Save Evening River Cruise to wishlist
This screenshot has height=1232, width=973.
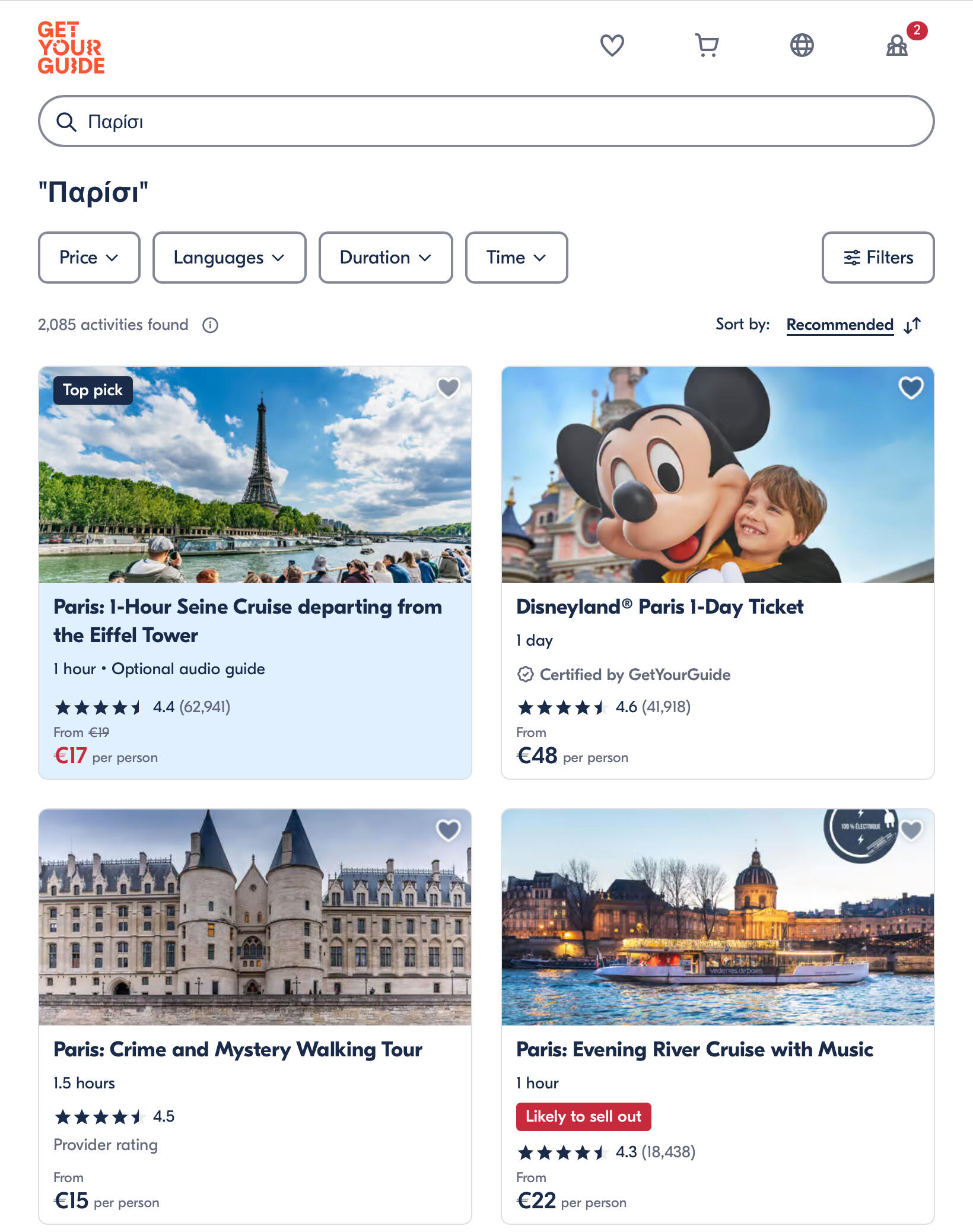[x=912, y=830]
